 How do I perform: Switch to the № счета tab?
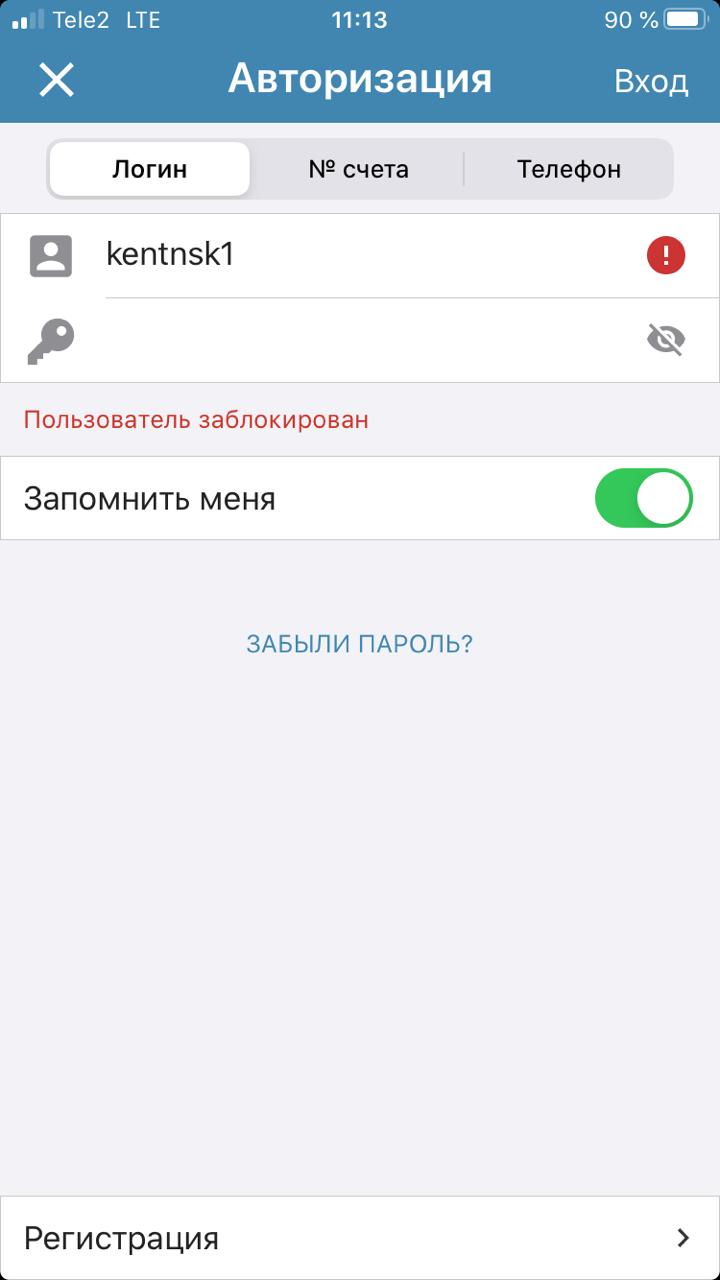point(358,169)
